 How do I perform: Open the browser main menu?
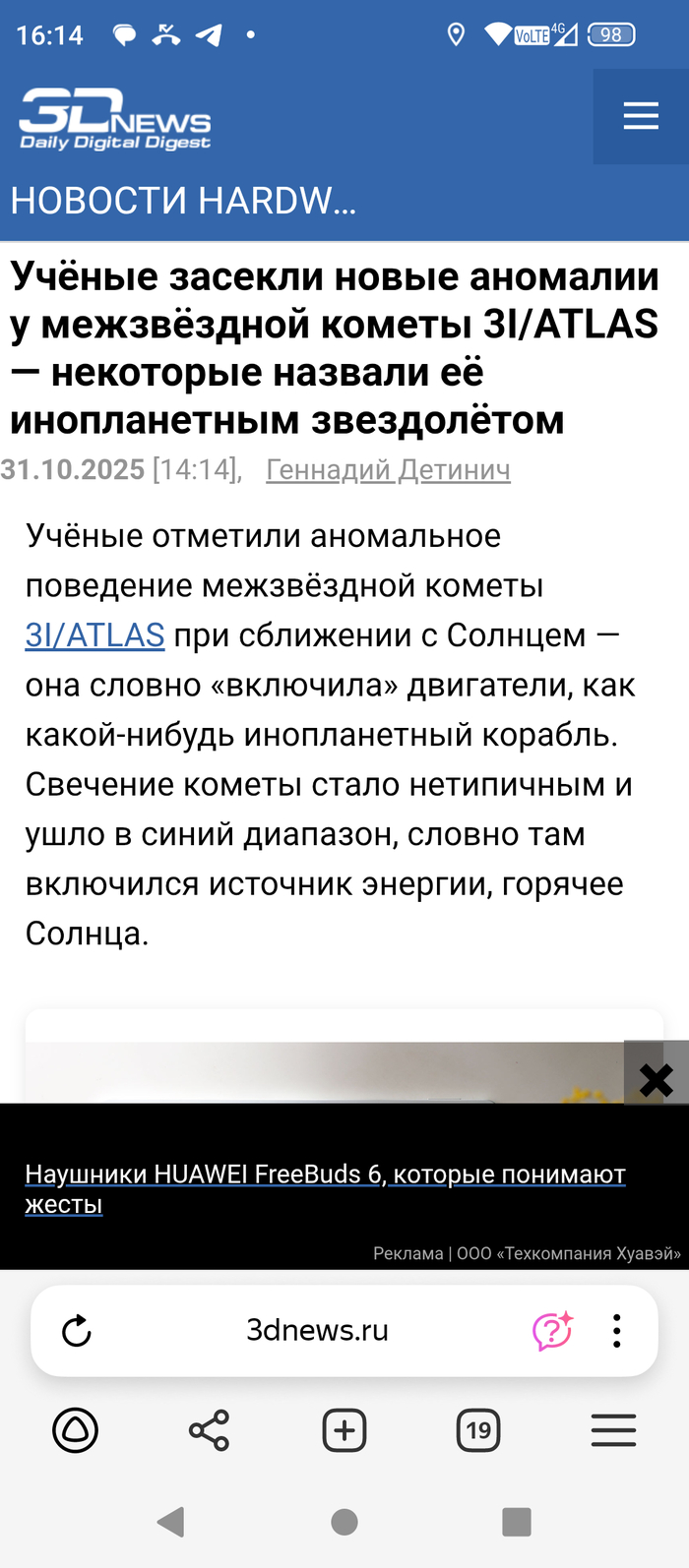pyautogui.click(x=613, y=1430)
